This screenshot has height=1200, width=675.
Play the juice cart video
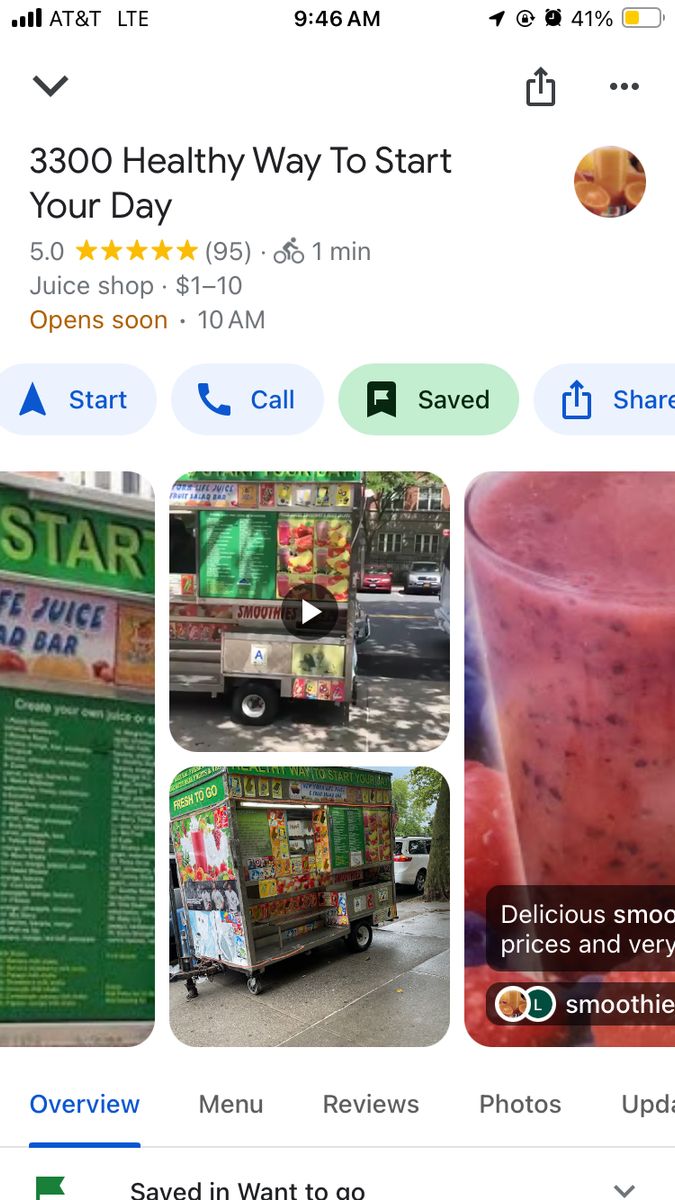(x=309, y=611)
